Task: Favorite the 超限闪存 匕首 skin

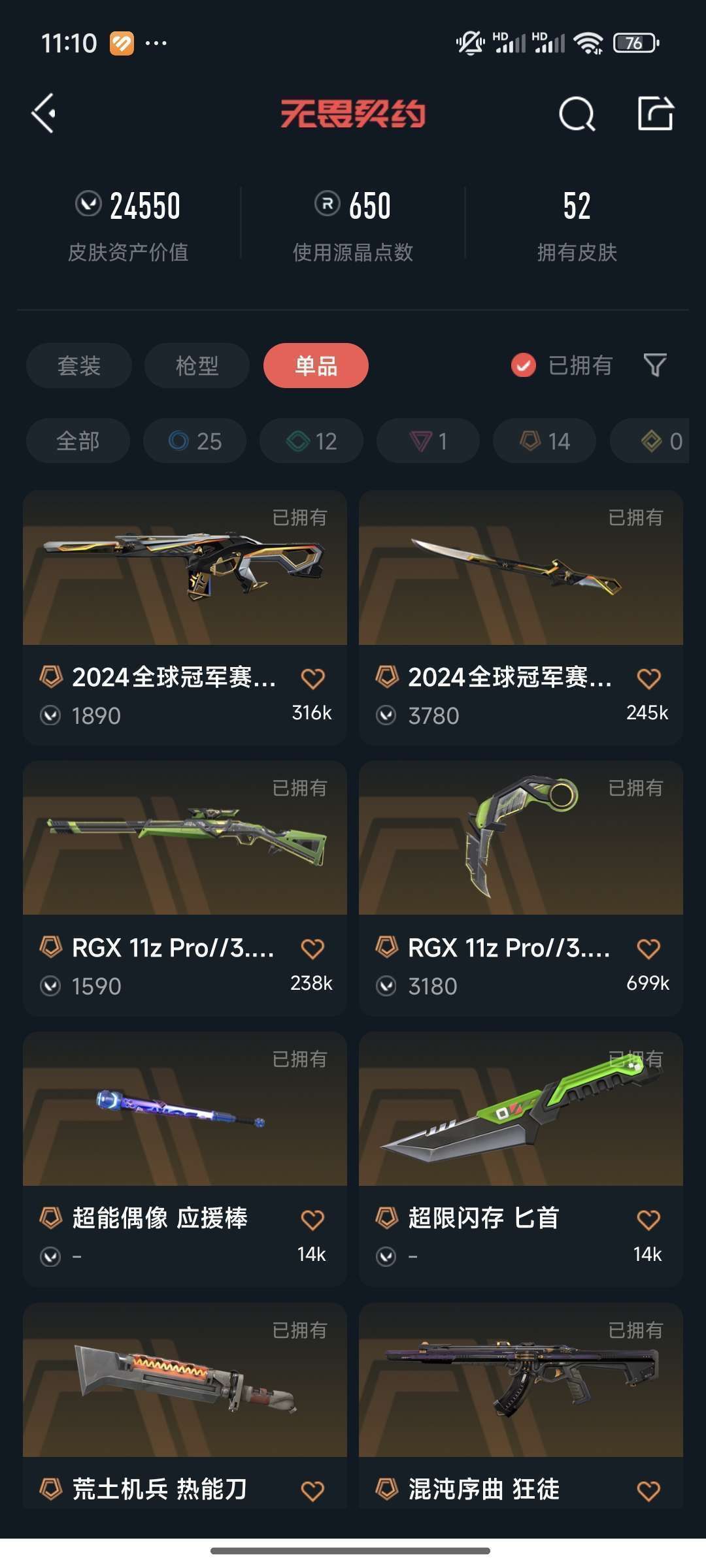Action: coord(648,1220)
